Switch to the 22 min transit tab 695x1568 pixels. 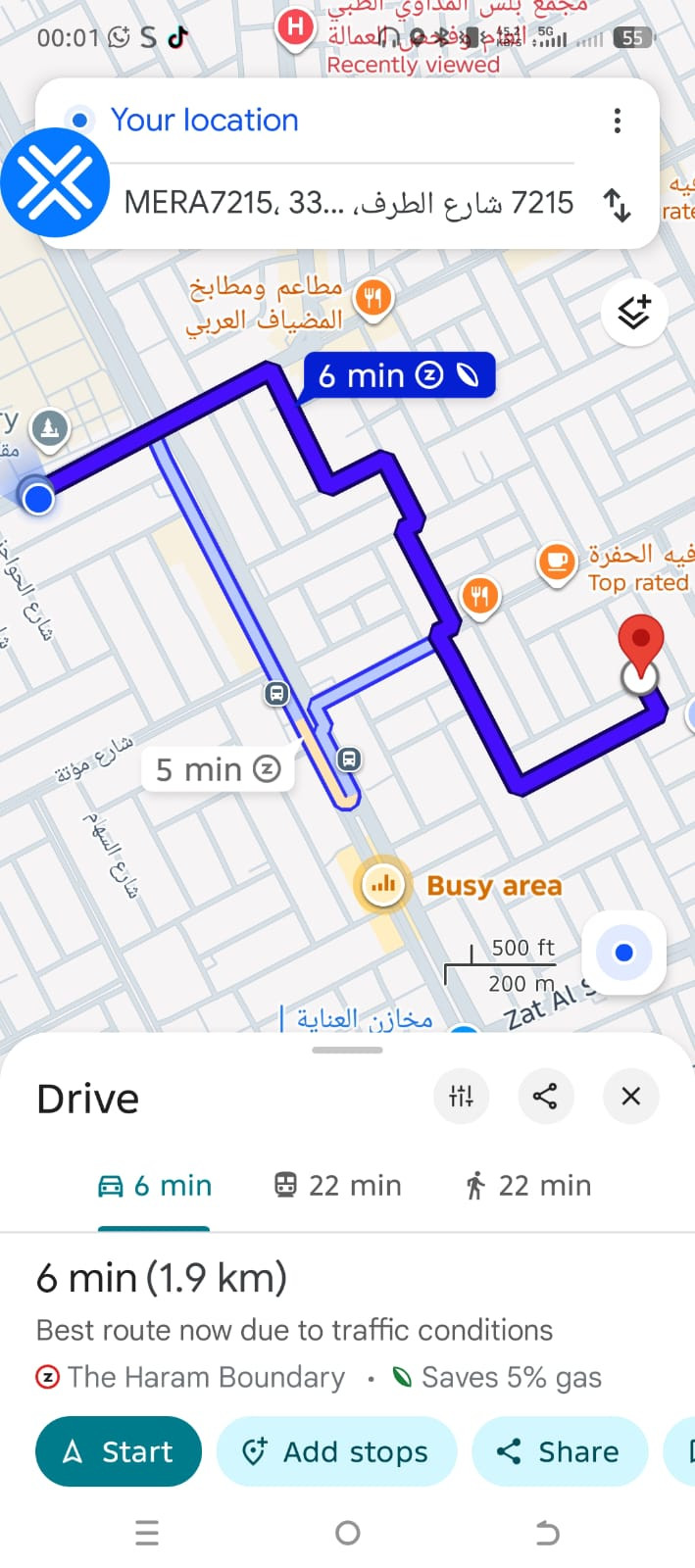coord(337,1186)
